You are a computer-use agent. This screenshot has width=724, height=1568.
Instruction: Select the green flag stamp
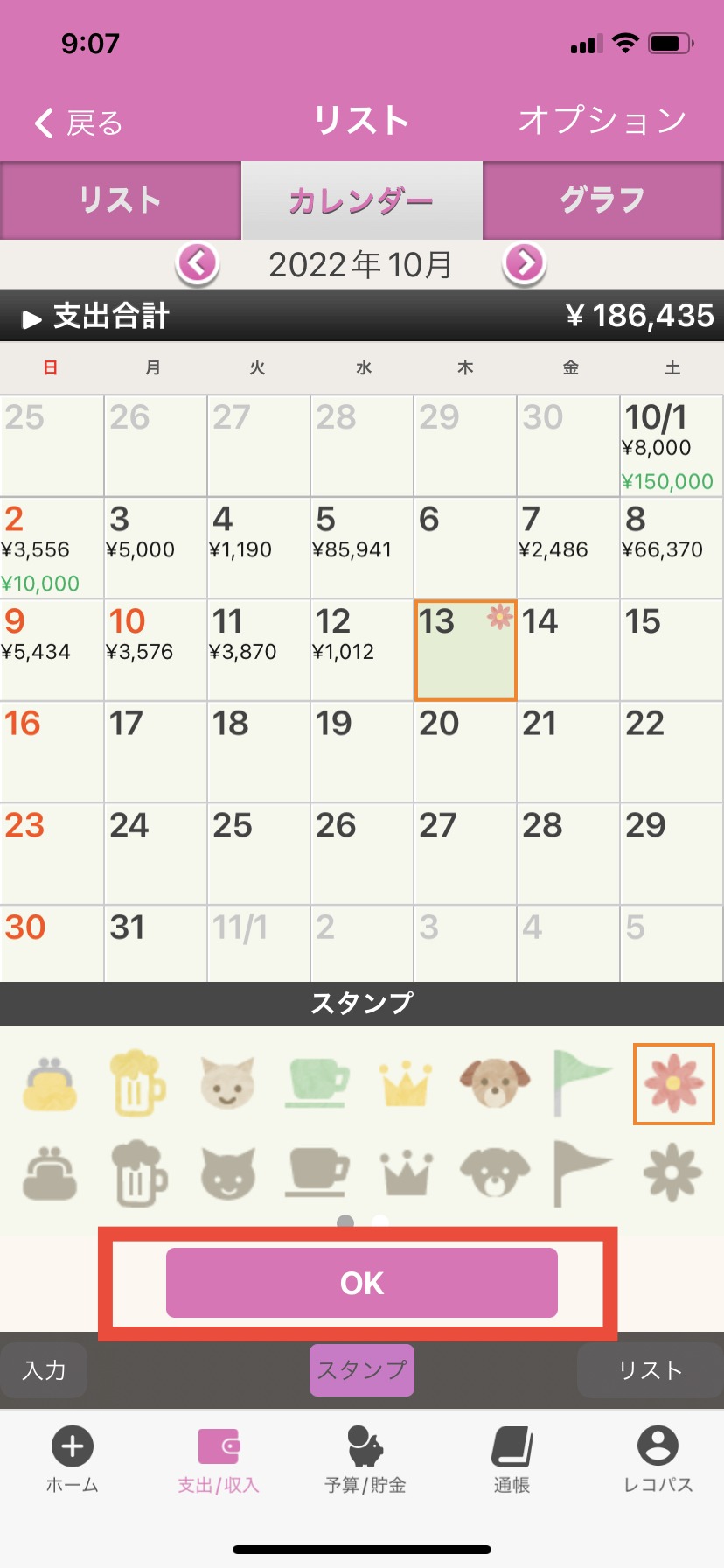(x=581, y=1083)
